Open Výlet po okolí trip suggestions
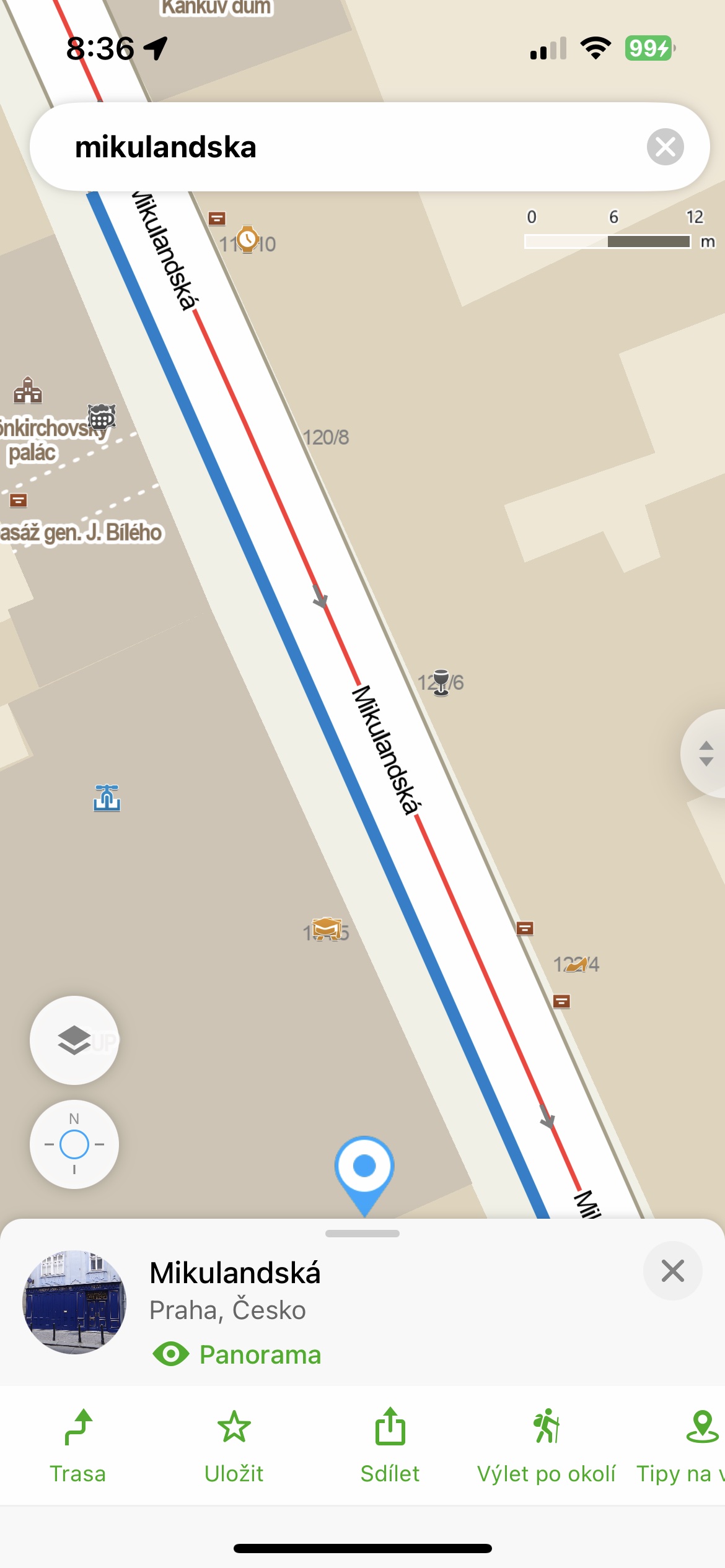The height and width of the screenshot is (1568, 725). coord(547,1447)
